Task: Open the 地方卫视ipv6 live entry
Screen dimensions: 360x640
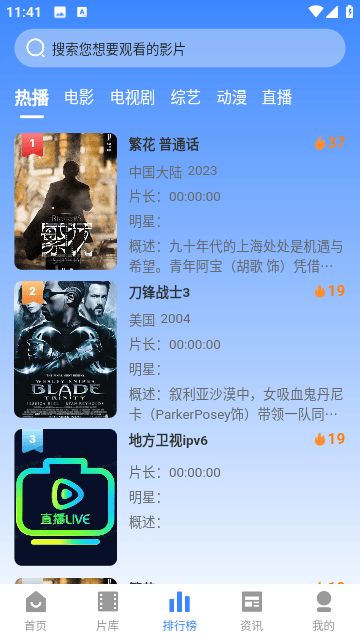Action: (180, 497)
